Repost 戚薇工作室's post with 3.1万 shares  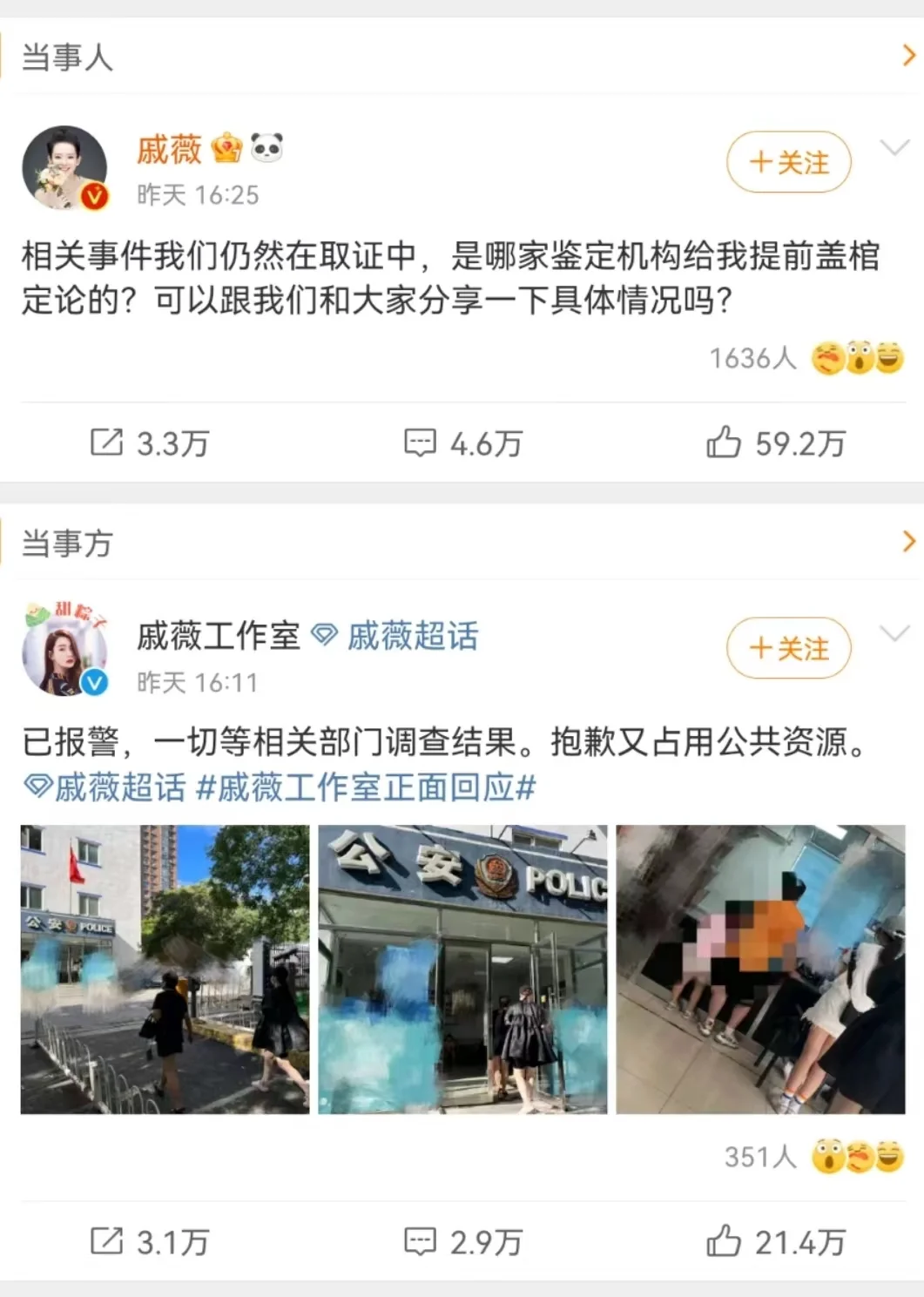point(150,1241)
